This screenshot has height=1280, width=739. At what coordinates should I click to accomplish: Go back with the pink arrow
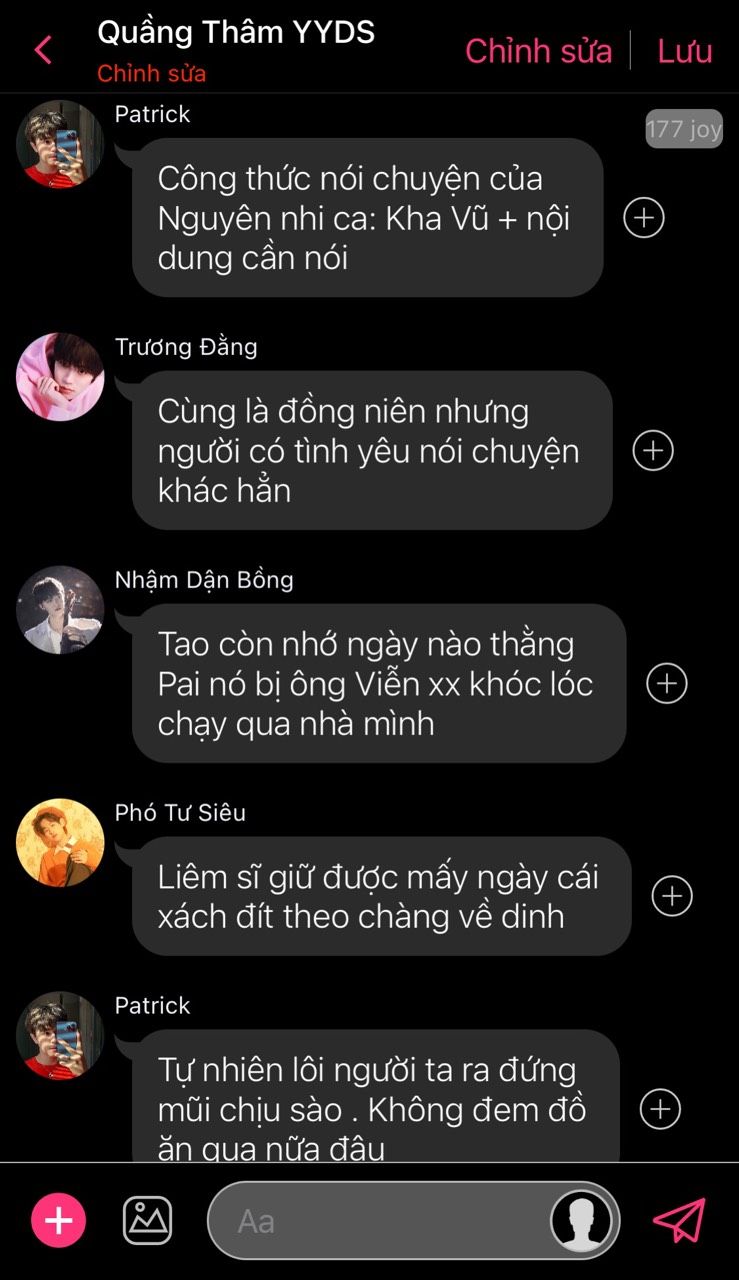[x=43, y=50]
